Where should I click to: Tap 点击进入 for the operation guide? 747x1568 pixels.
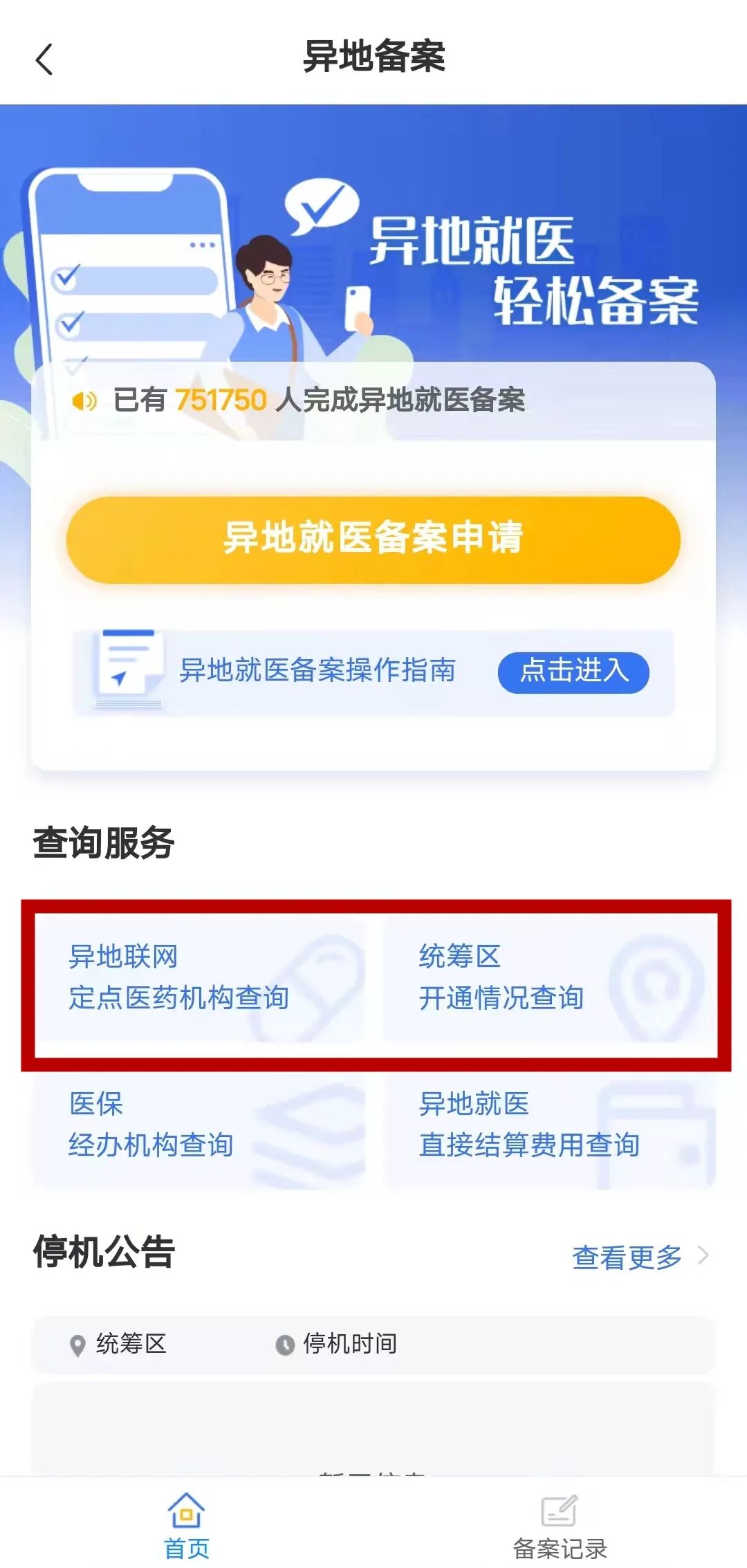[x=573, y=672]
